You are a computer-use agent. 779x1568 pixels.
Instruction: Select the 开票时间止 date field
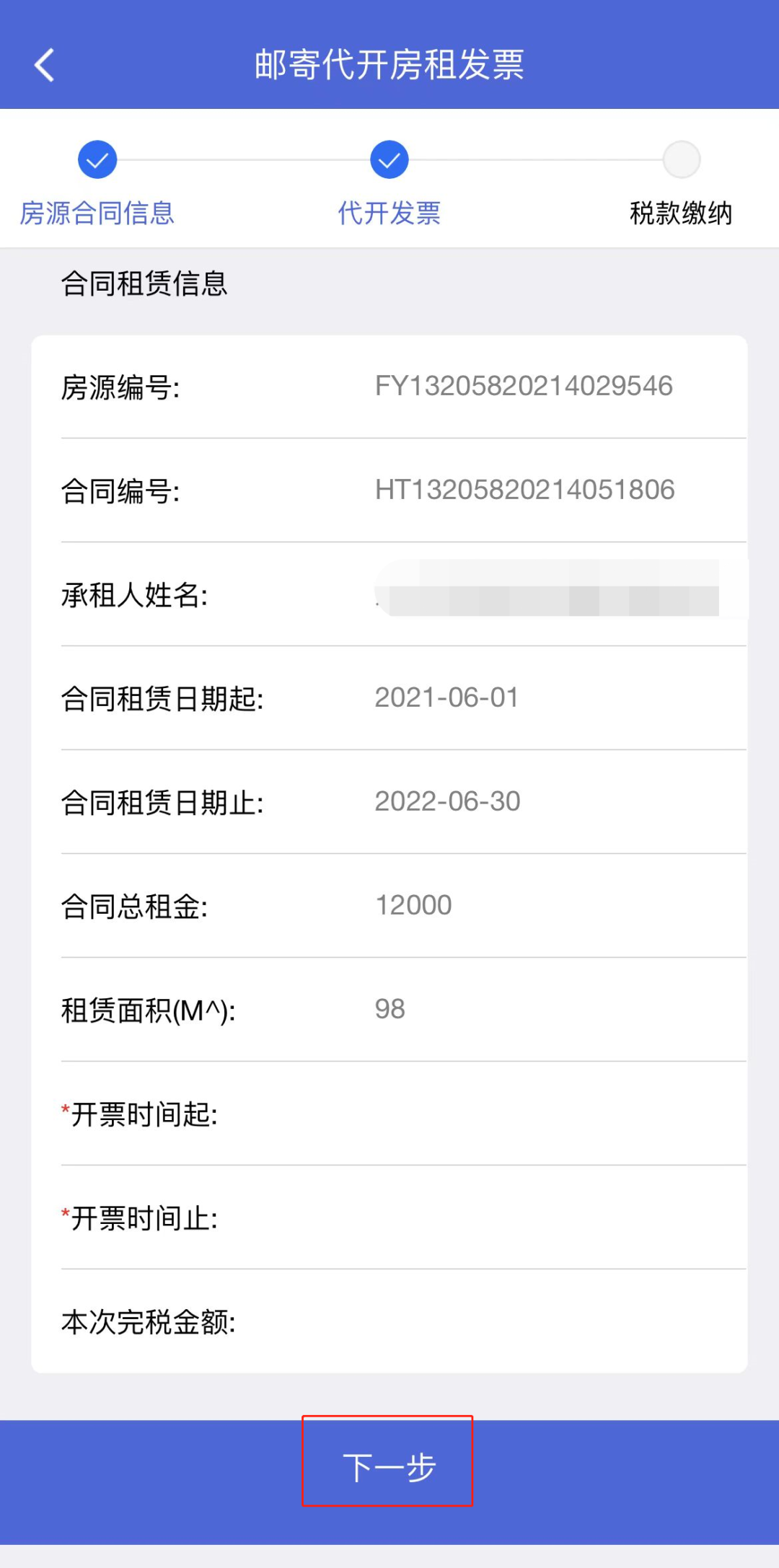point(404,1218)
